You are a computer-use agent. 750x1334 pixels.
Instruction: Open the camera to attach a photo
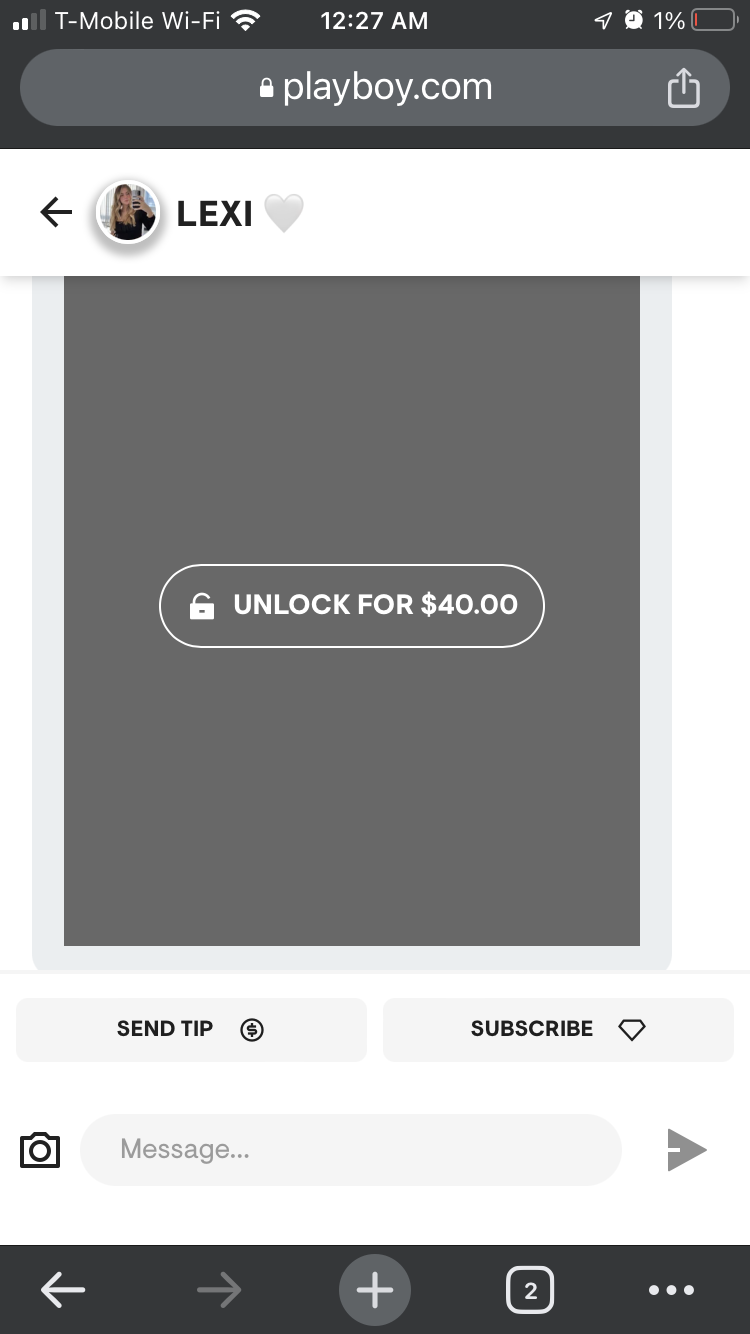tap(40, 1150)
